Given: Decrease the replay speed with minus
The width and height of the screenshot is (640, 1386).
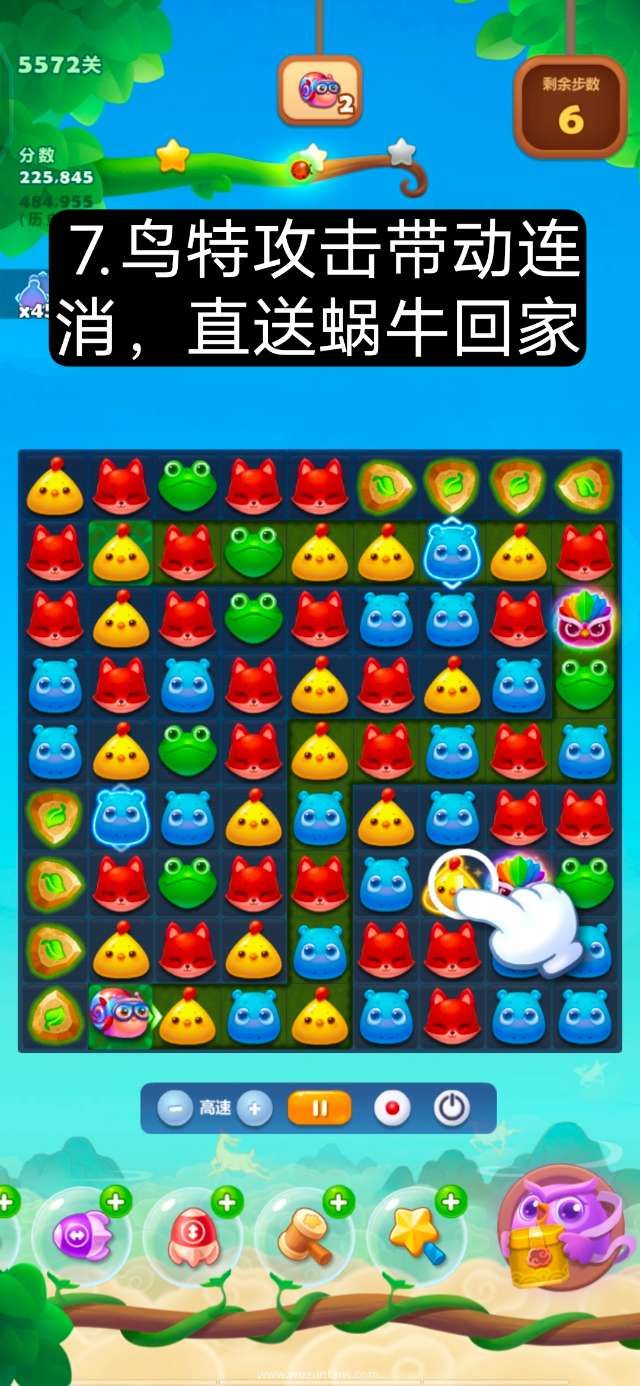Looking at the screenshot, I should coord(175,1108).
